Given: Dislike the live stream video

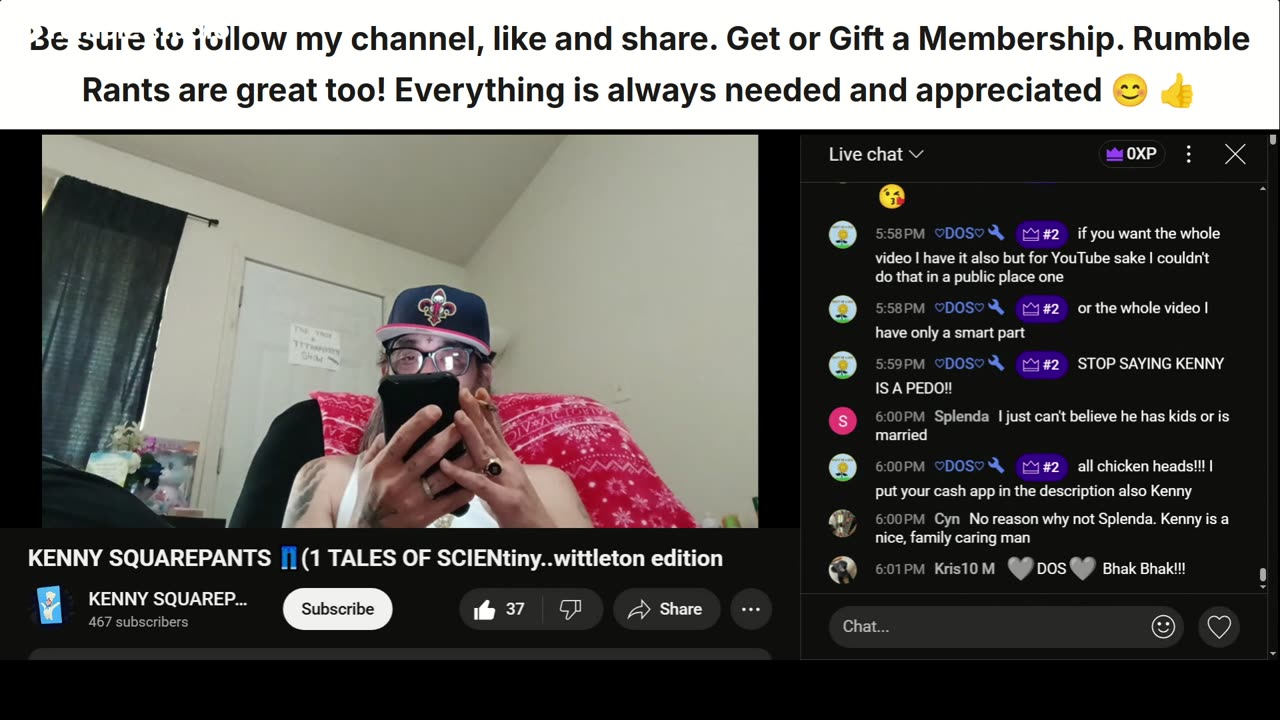Looking at the screenshot, I should click(571, 609).
